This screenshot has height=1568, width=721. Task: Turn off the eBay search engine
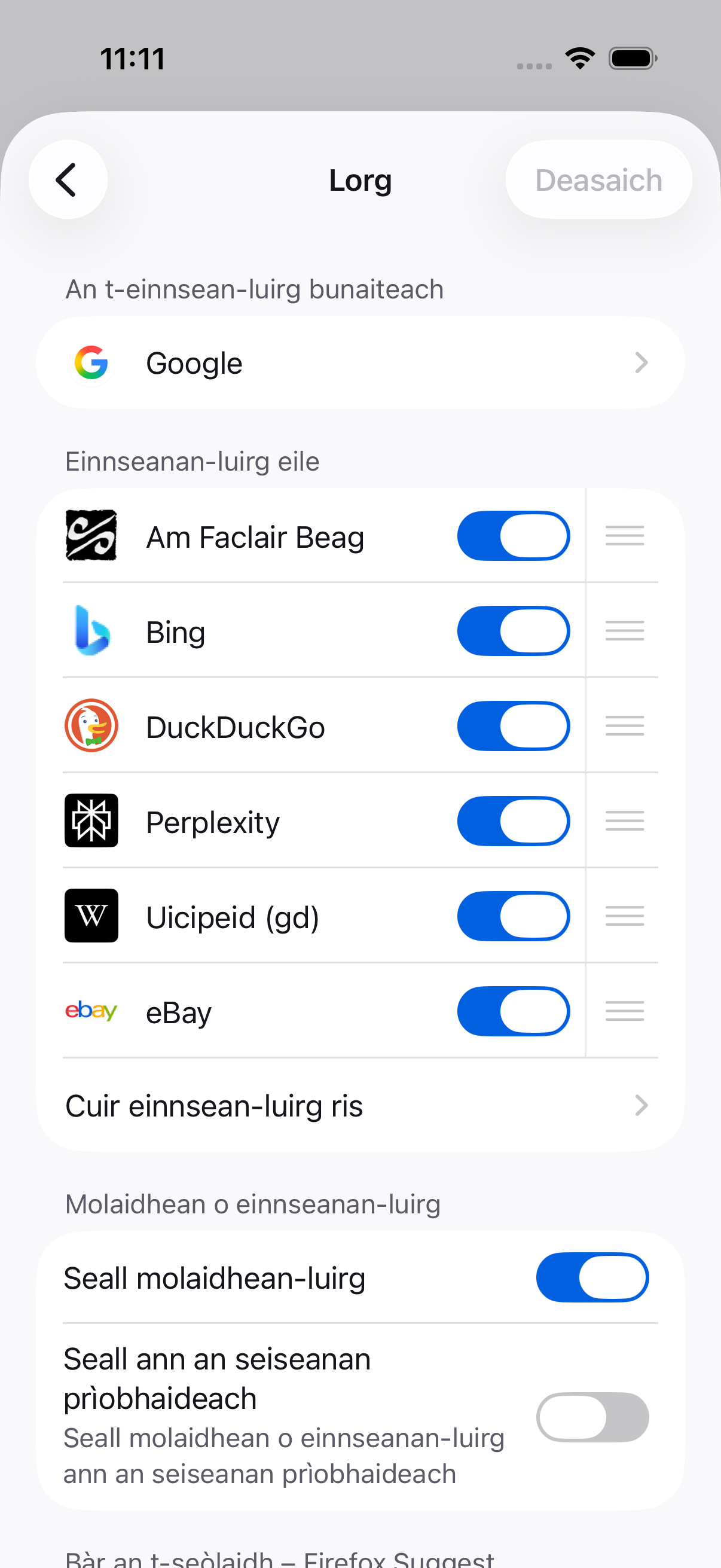pyautogui.click(x=513, y=1011)
